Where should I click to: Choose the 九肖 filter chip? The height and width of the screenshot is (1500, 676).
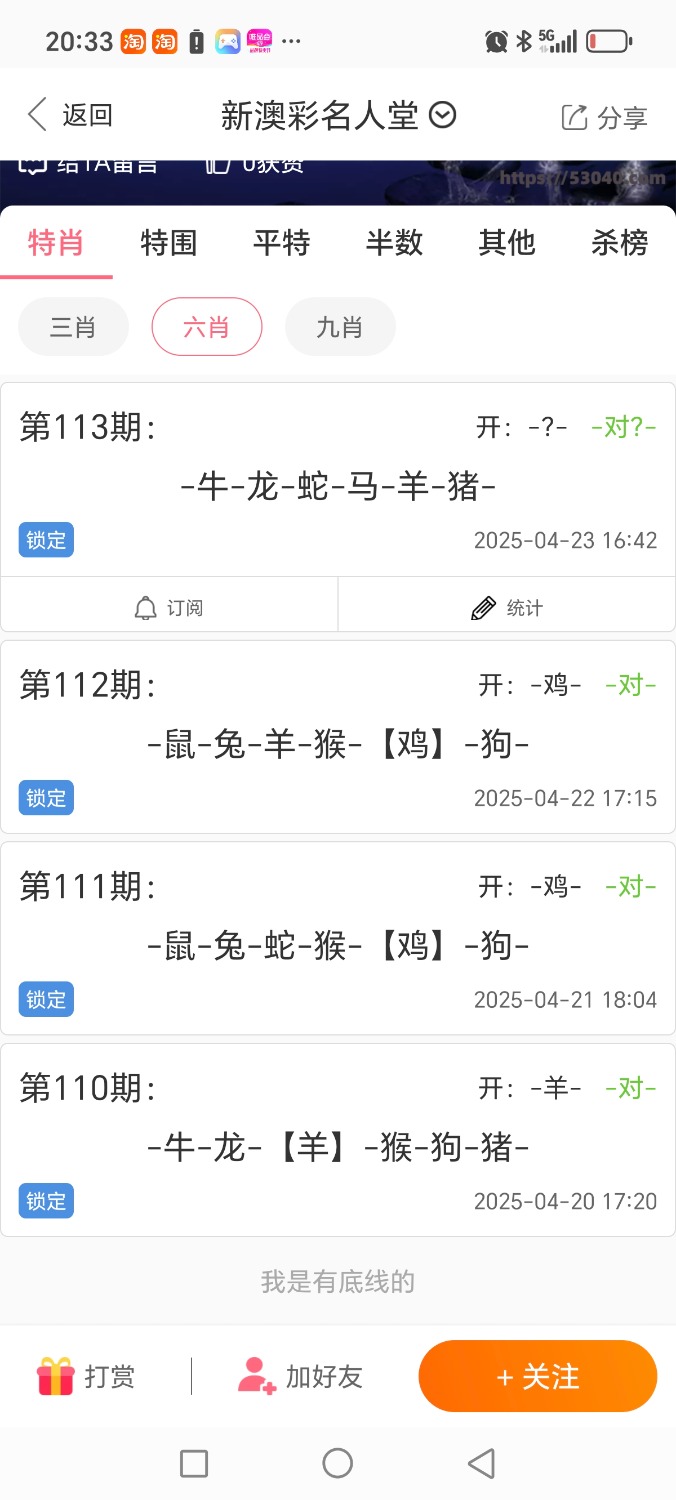tap(340, 327)
